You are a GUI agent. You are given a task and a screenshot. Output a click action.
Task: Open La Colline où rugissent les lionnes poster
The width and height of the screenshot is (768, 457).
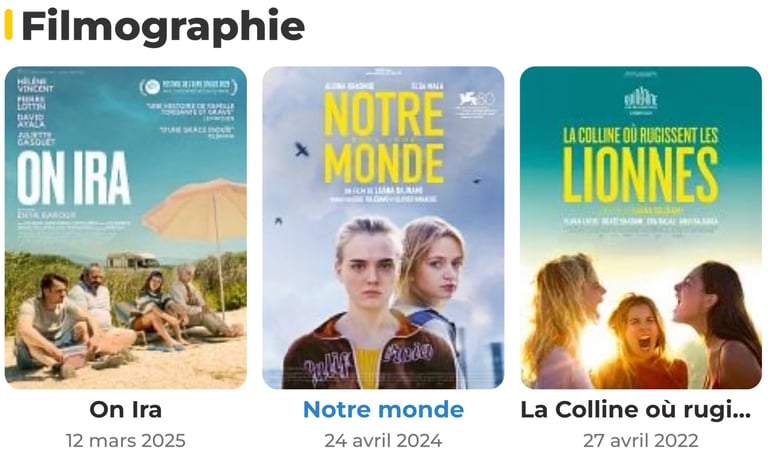tap(640, 227)
